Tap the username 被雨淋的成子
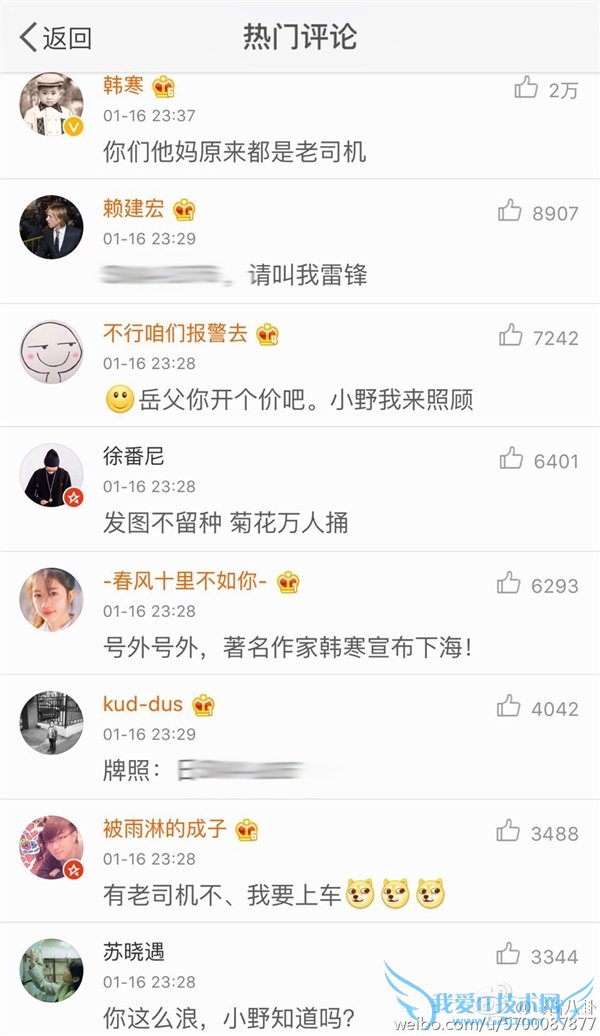The height and width of the screenshot is (1036, 600). (165, 829)
